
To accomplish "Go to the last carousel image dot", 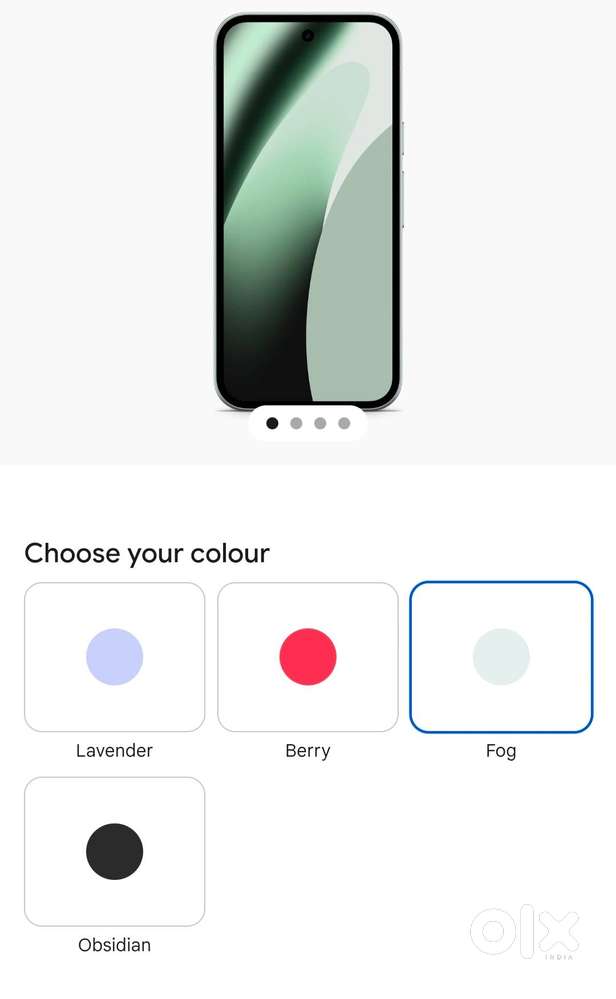I will point(344,423).
